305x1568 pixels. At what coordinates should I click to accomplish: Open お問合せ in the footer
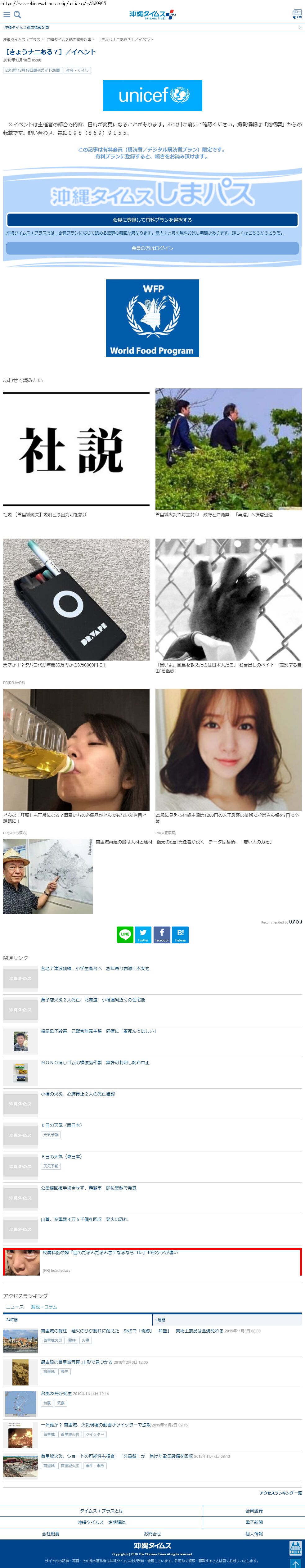pos(152,1534)
